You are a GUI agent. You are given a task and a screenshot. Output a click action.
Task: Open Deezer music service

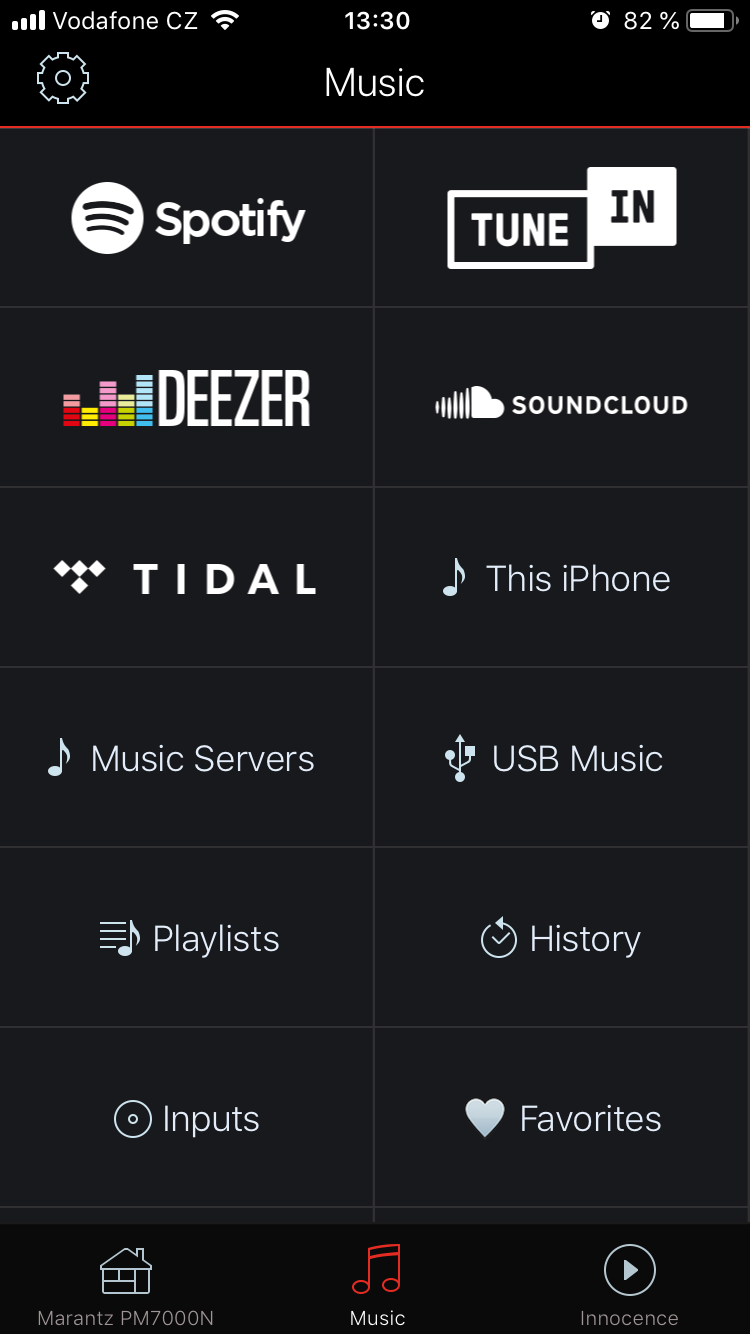click(x=187, y=397)
